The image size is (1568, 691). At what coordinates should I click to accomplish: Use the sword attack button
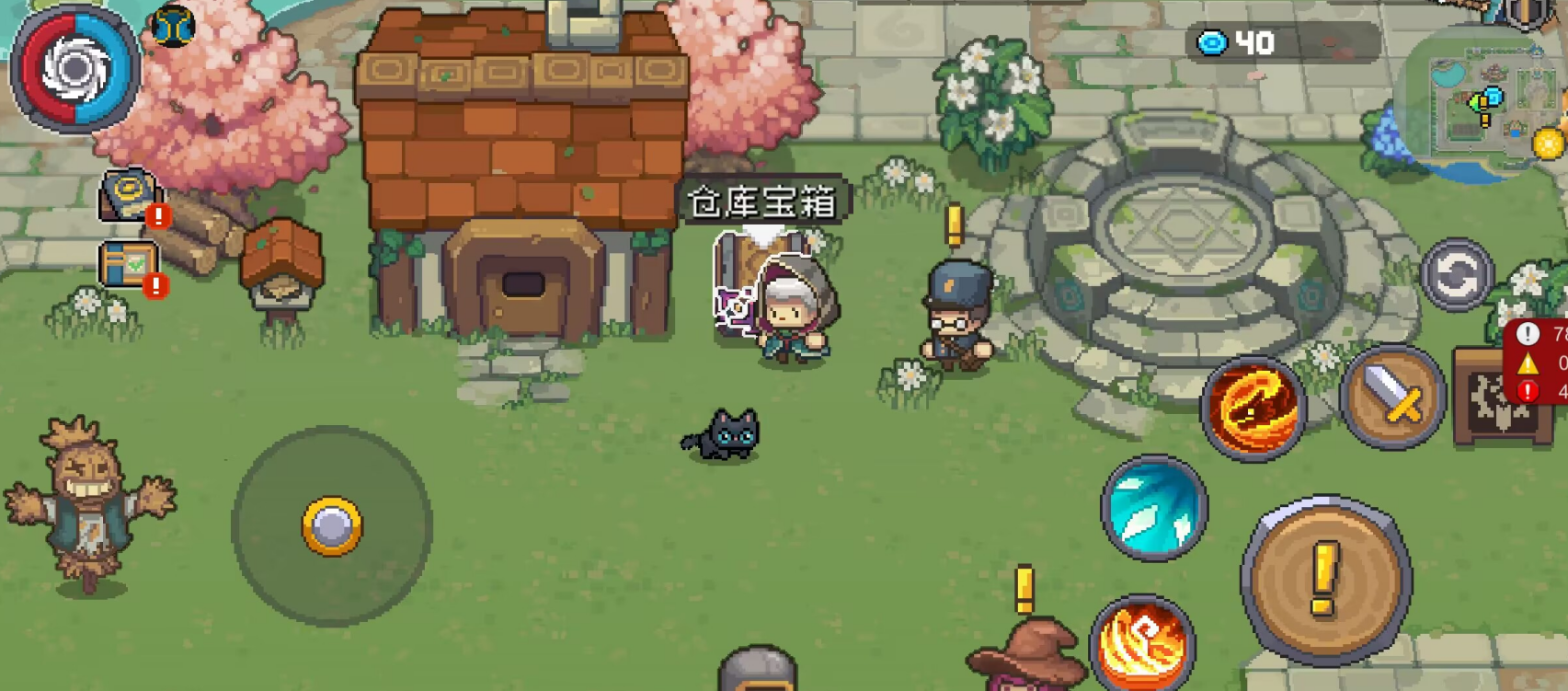[x=1392, y=397]
